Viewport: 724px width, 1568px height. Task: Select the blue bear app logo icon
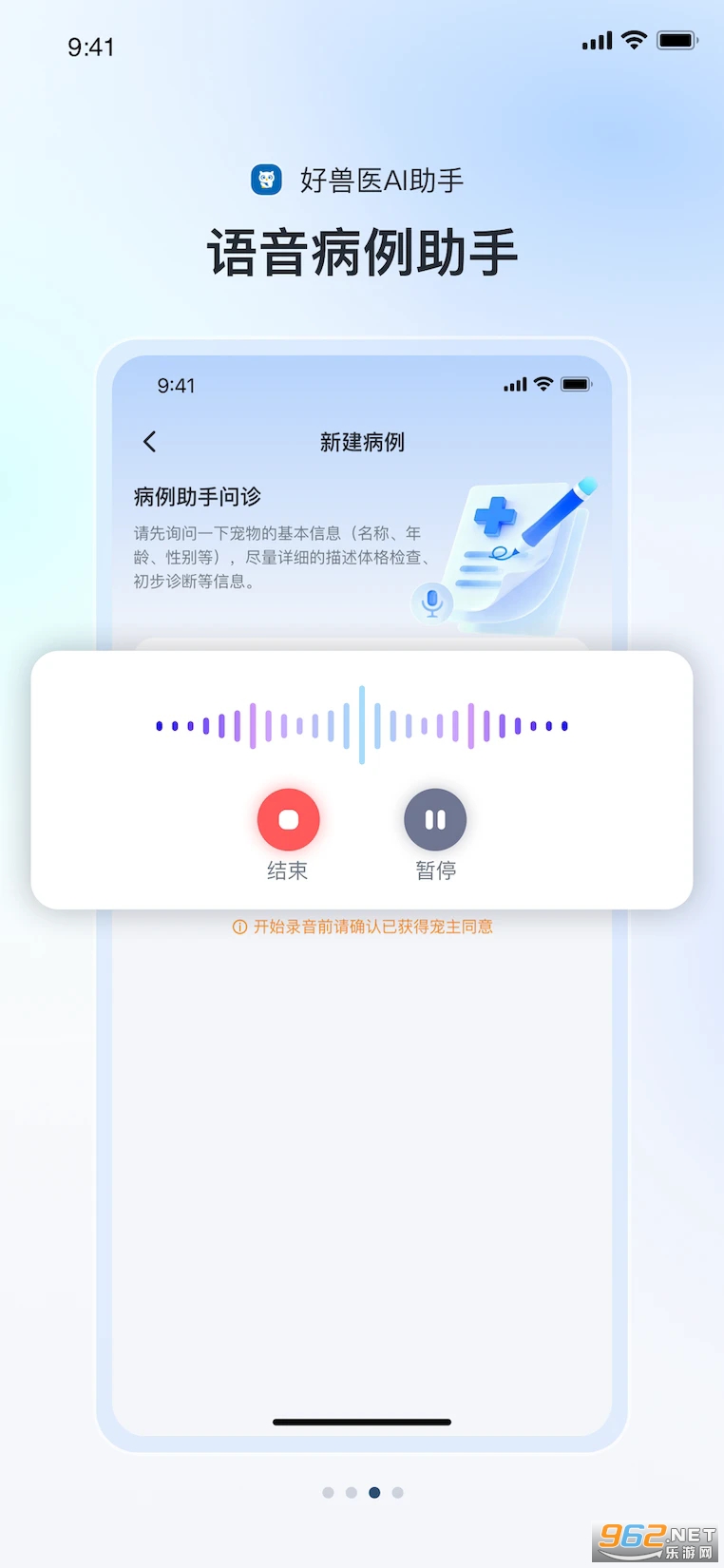(x=267, y=179)
